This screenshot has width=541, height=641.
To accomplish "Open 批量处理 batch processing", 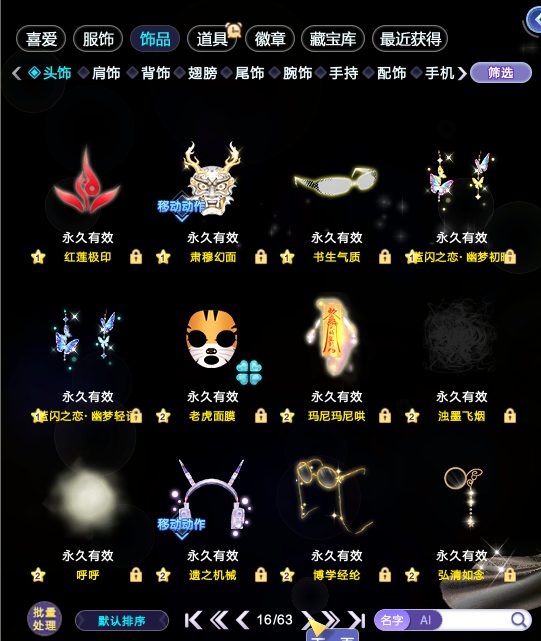I will 44,619.
